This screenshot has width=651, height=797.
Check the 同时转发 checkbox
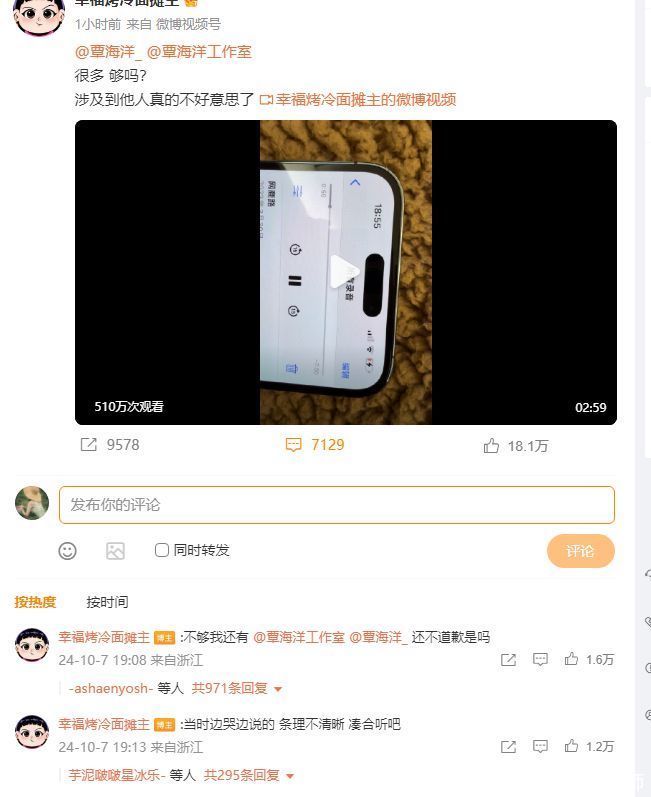(162, 550)
